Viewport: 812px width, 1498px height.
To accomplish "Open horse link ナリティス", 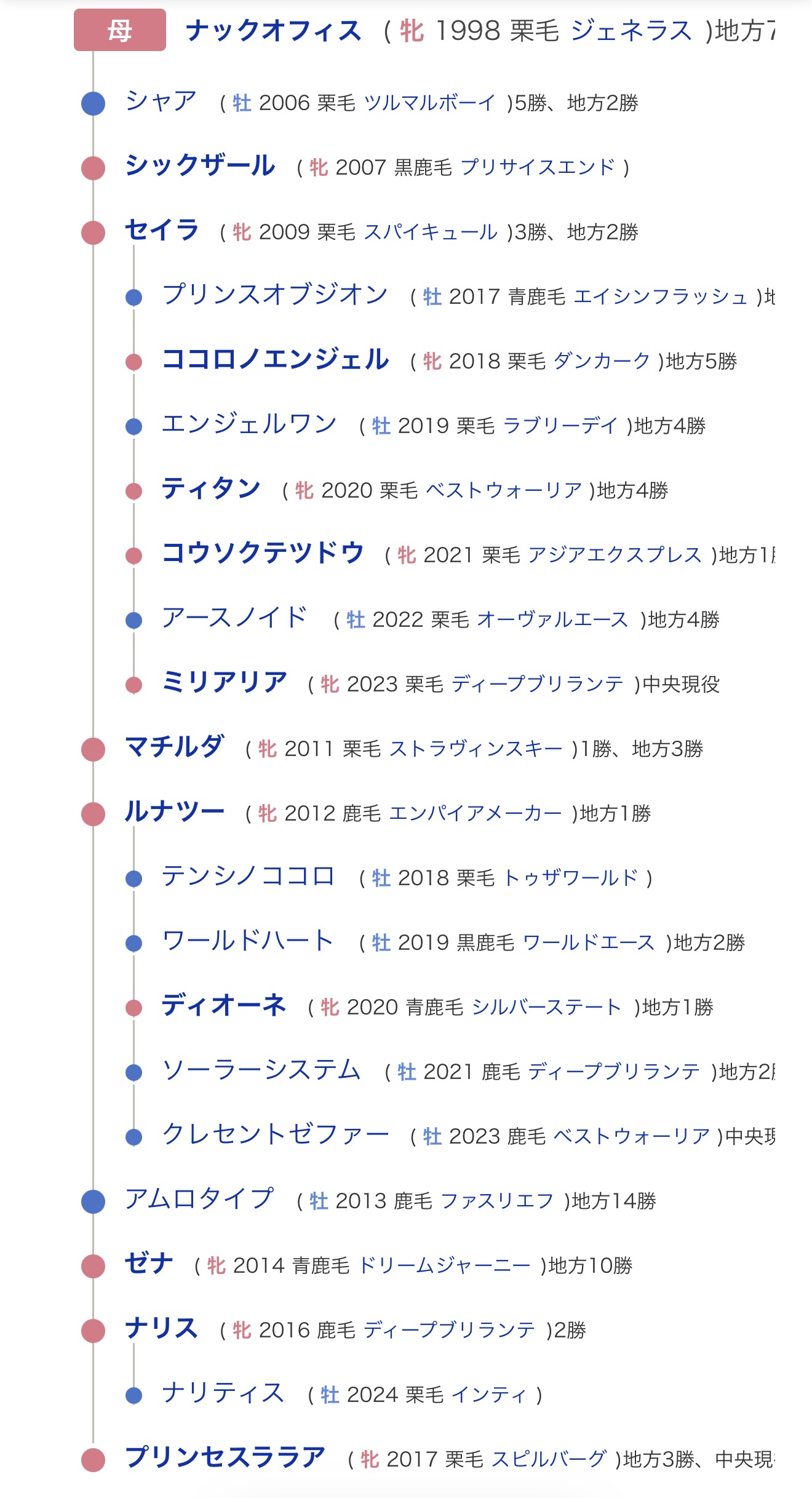I will (223, 1393).
